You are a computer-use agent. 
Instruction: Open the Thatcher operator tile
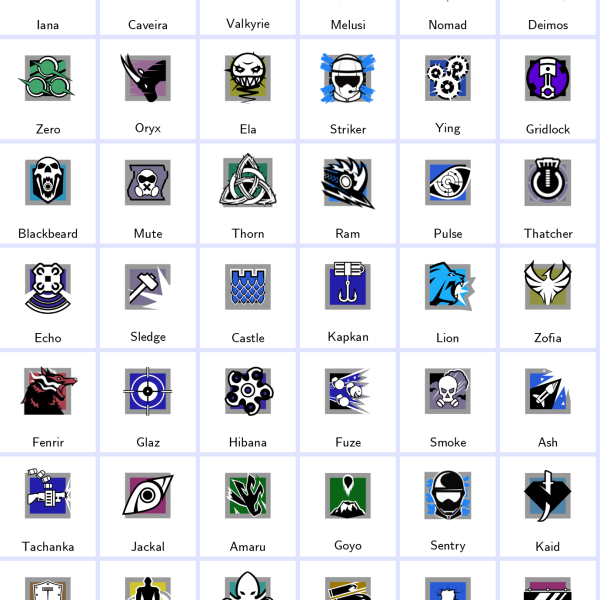coord(548,192)
